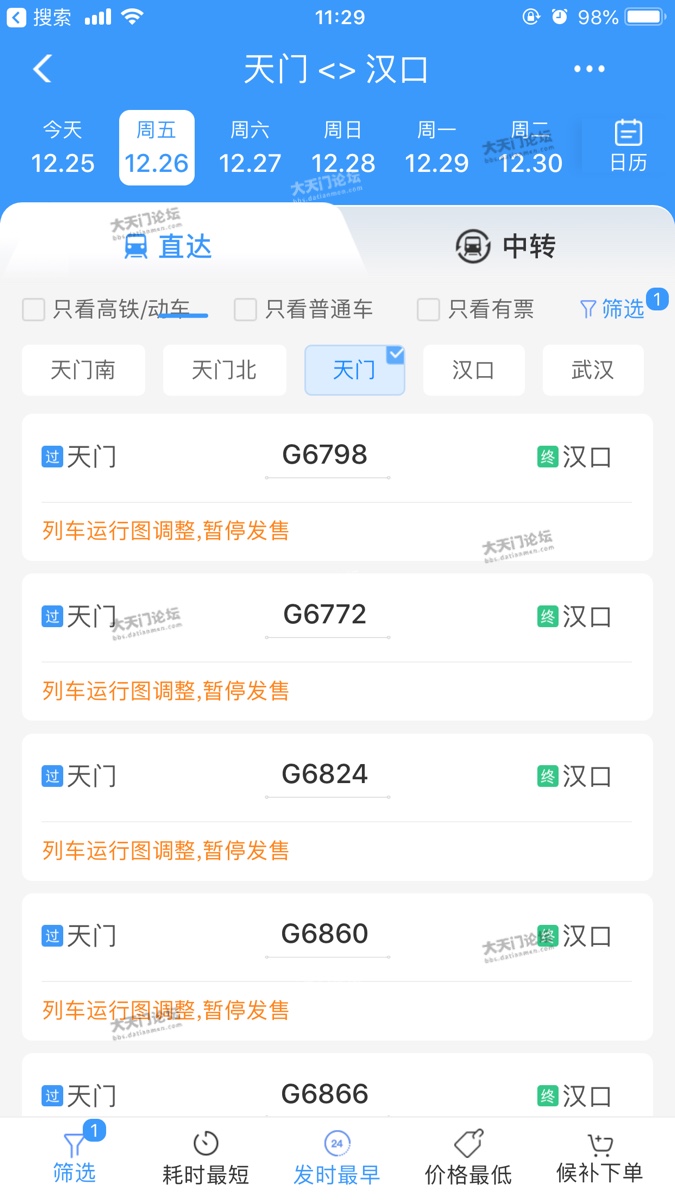Open 筛选 filter beside the checkboxes

(613, 309)
